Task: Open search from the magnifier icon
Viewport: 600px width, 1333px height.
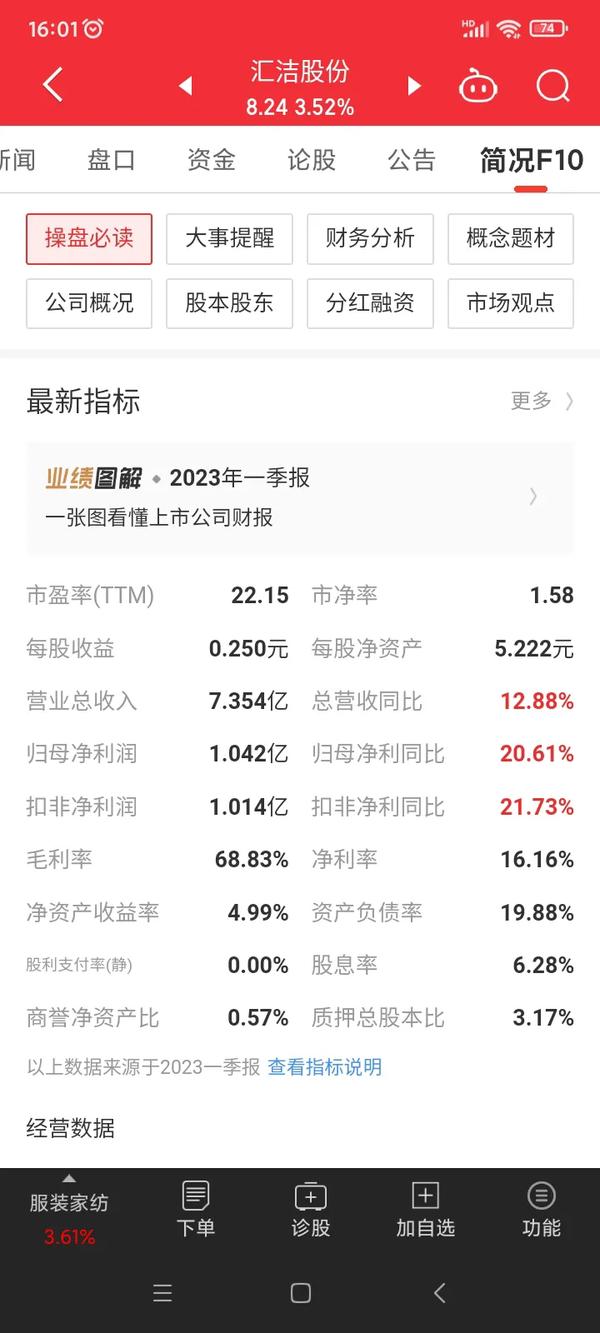Action: click(x=552, y=86)
